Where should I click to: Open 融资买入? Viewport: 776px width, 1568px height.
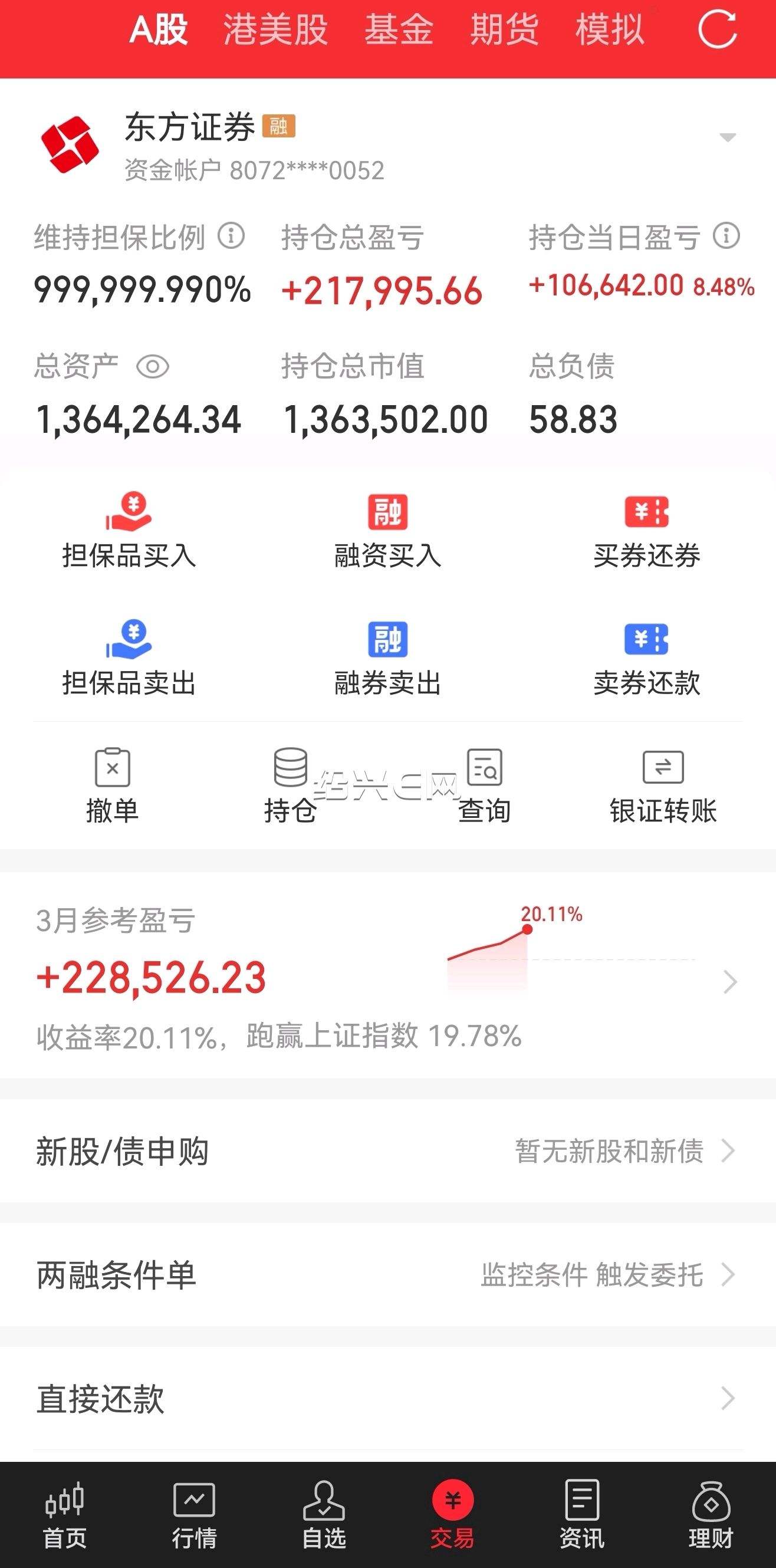coord(387,531)
